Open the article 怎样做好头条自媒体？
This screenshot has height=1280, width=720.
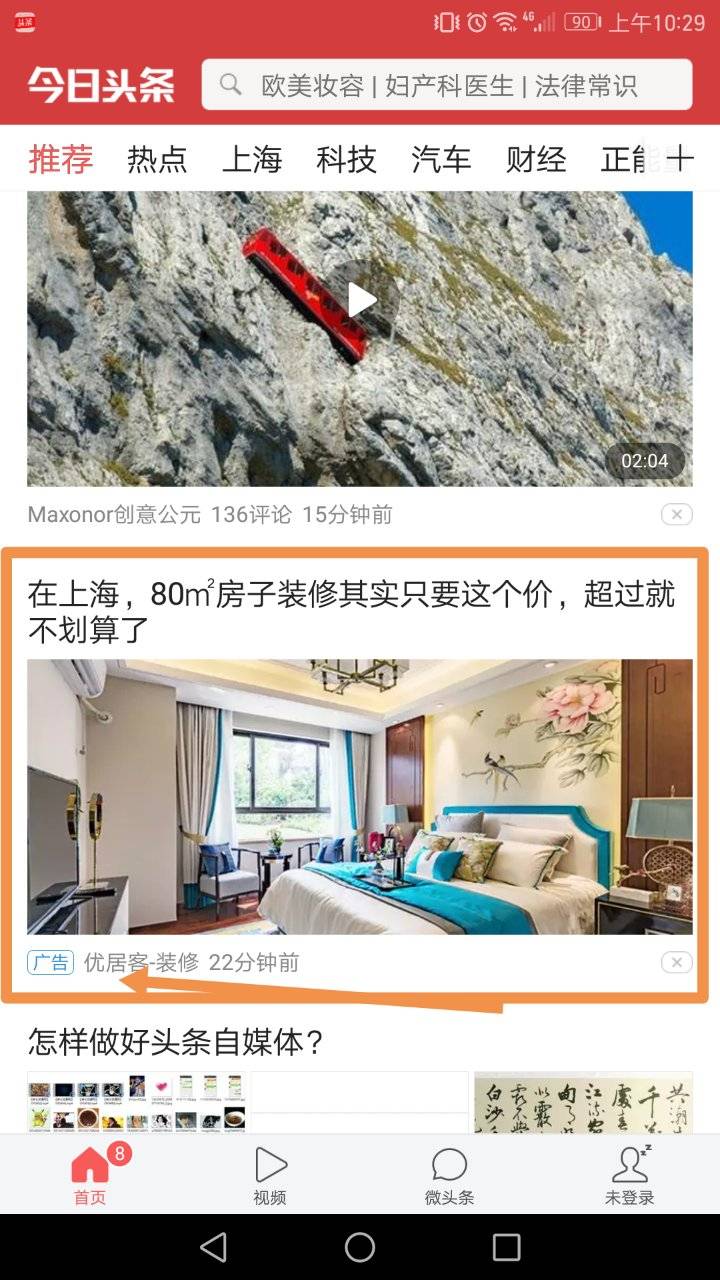click(176, 1043)
